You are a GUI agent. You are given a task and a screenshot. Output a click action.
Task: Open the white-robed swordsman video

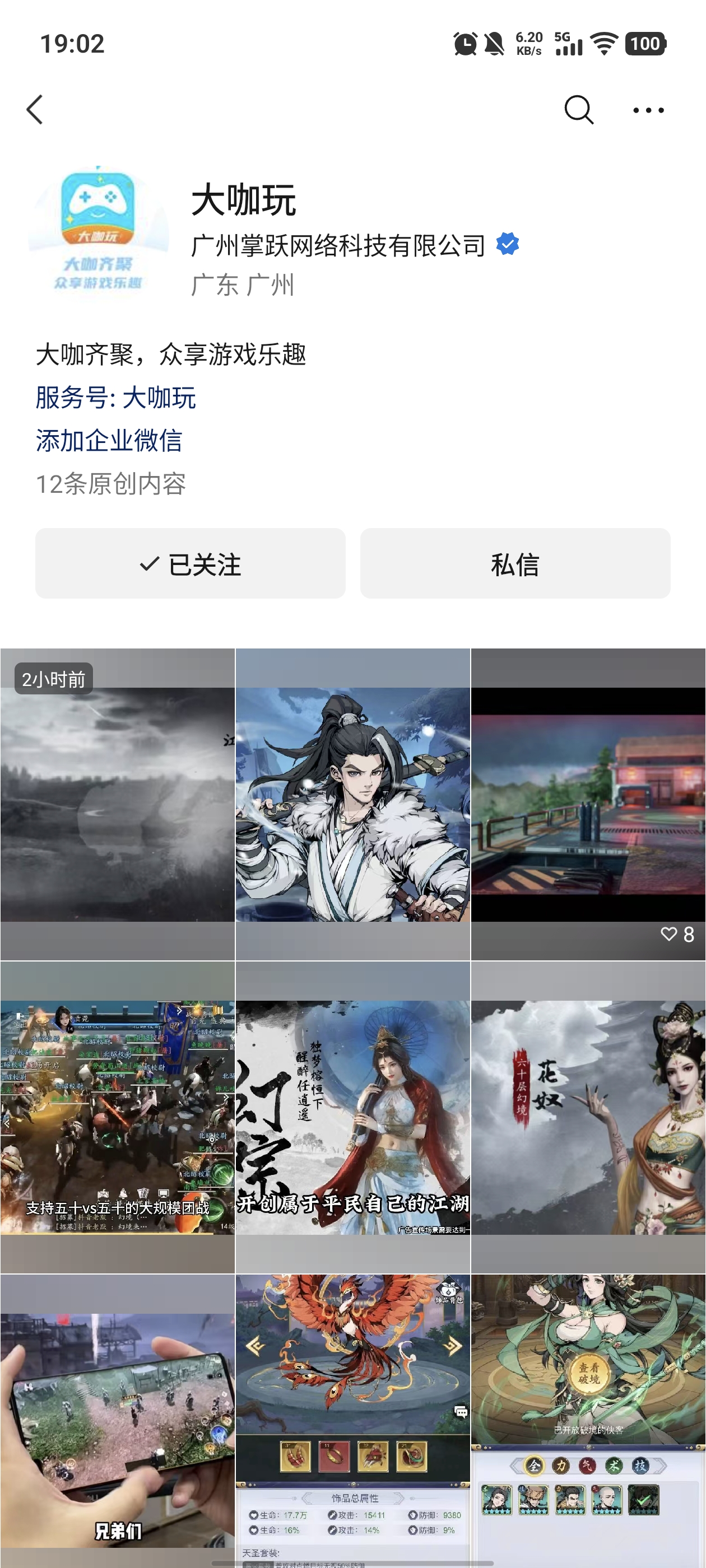click(x=352, y=804)
